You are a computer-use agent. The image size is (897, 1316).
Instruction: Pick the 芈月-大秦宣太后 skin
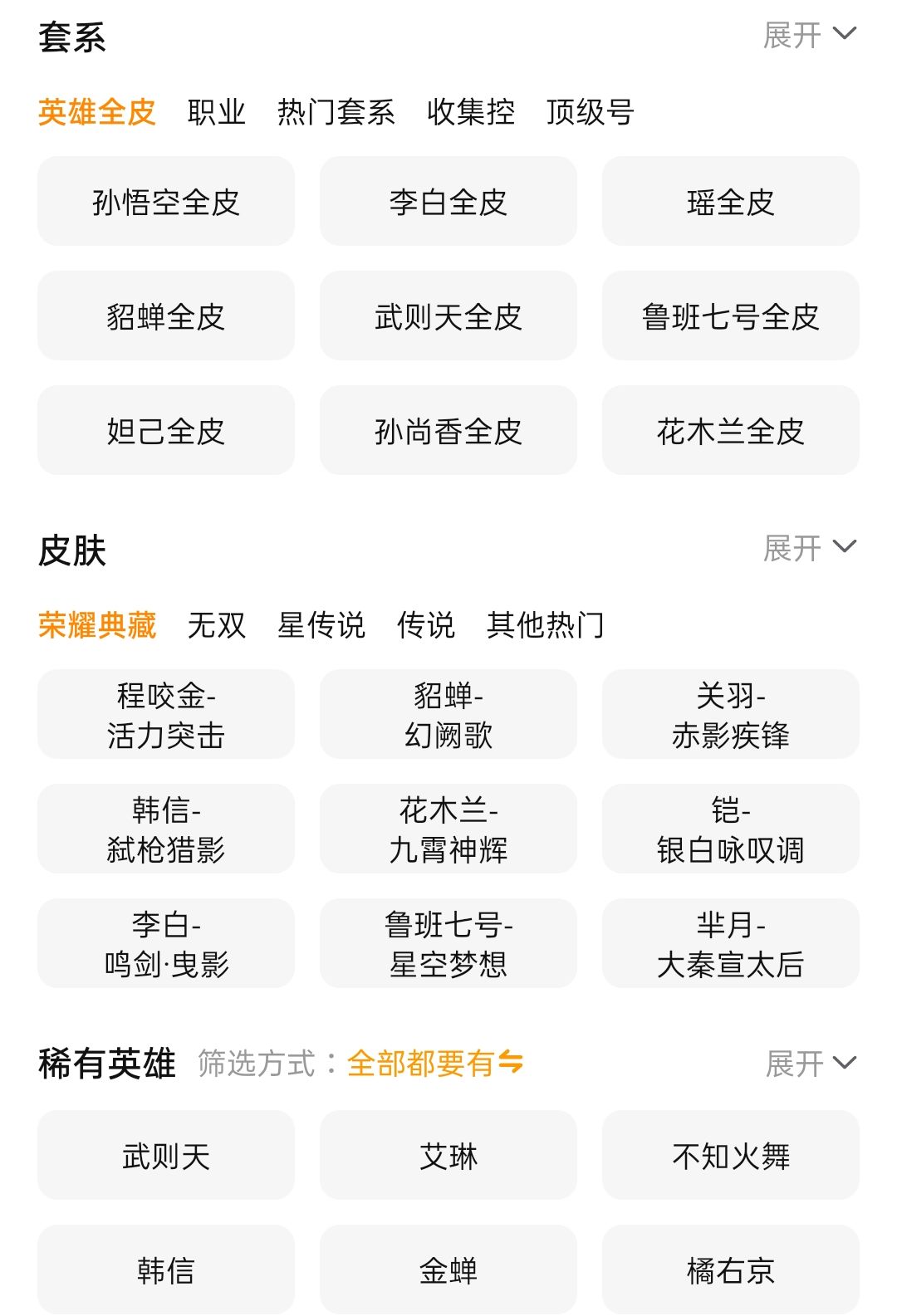(731, 944)
